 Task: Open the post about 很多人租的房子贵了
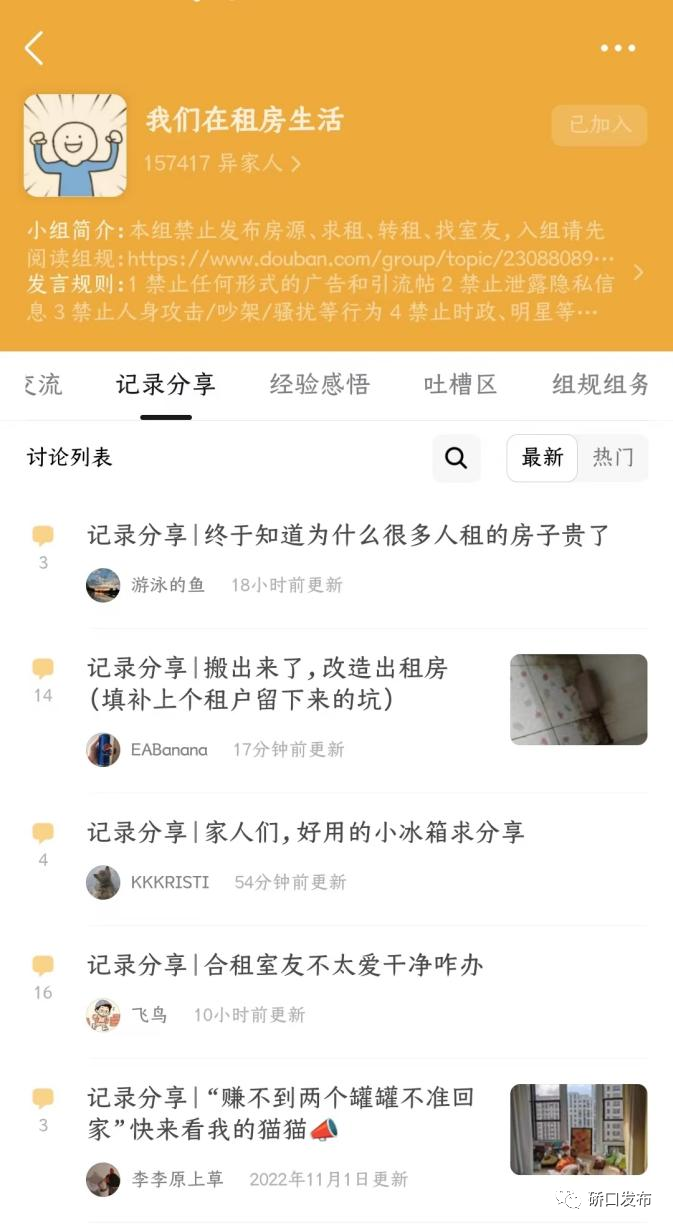pyautogui.click(x=347, y=535)
